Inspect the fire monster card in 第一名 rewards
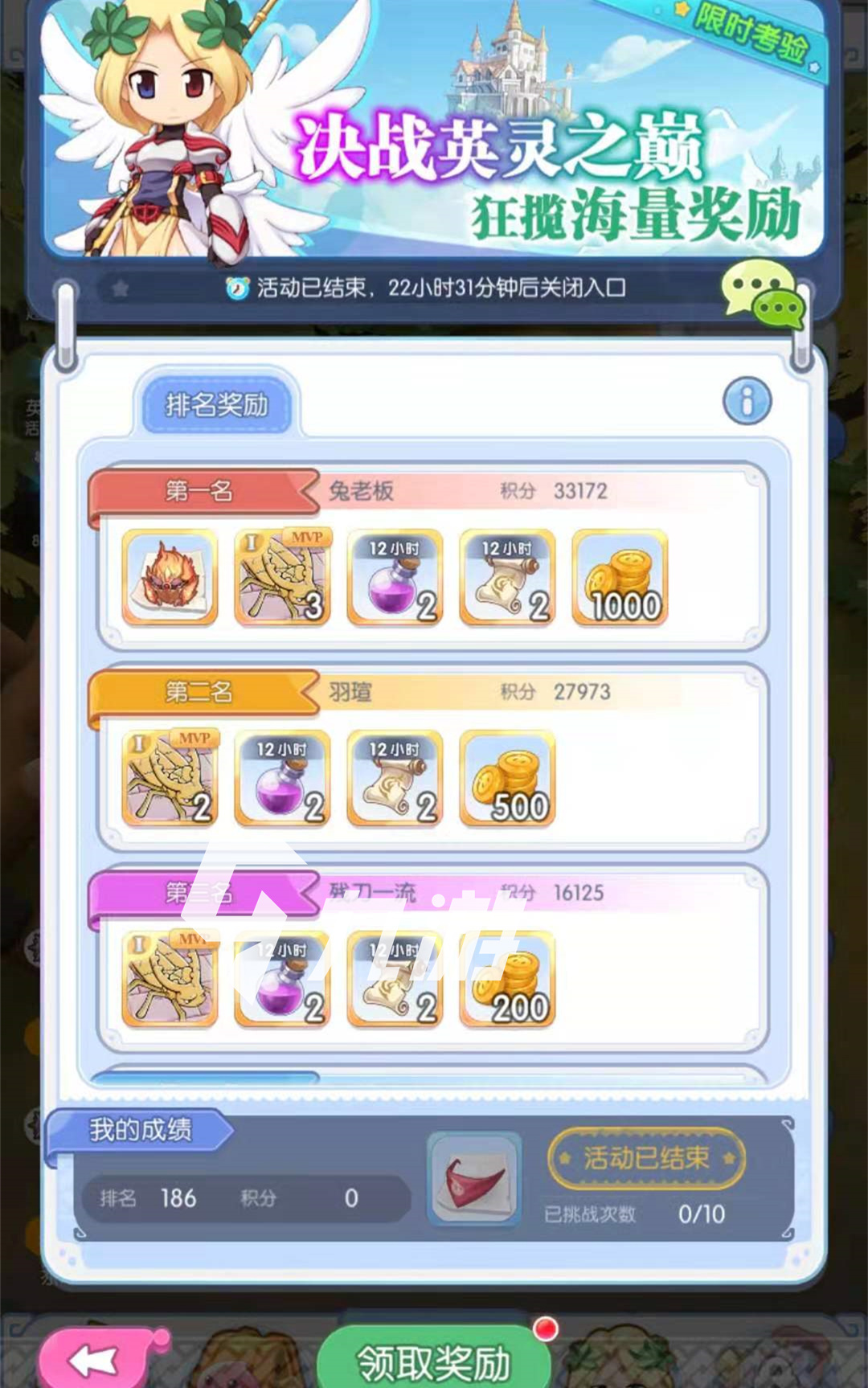Image resolution: width=868 pixels, height=1388 pixels. [170, 577]
